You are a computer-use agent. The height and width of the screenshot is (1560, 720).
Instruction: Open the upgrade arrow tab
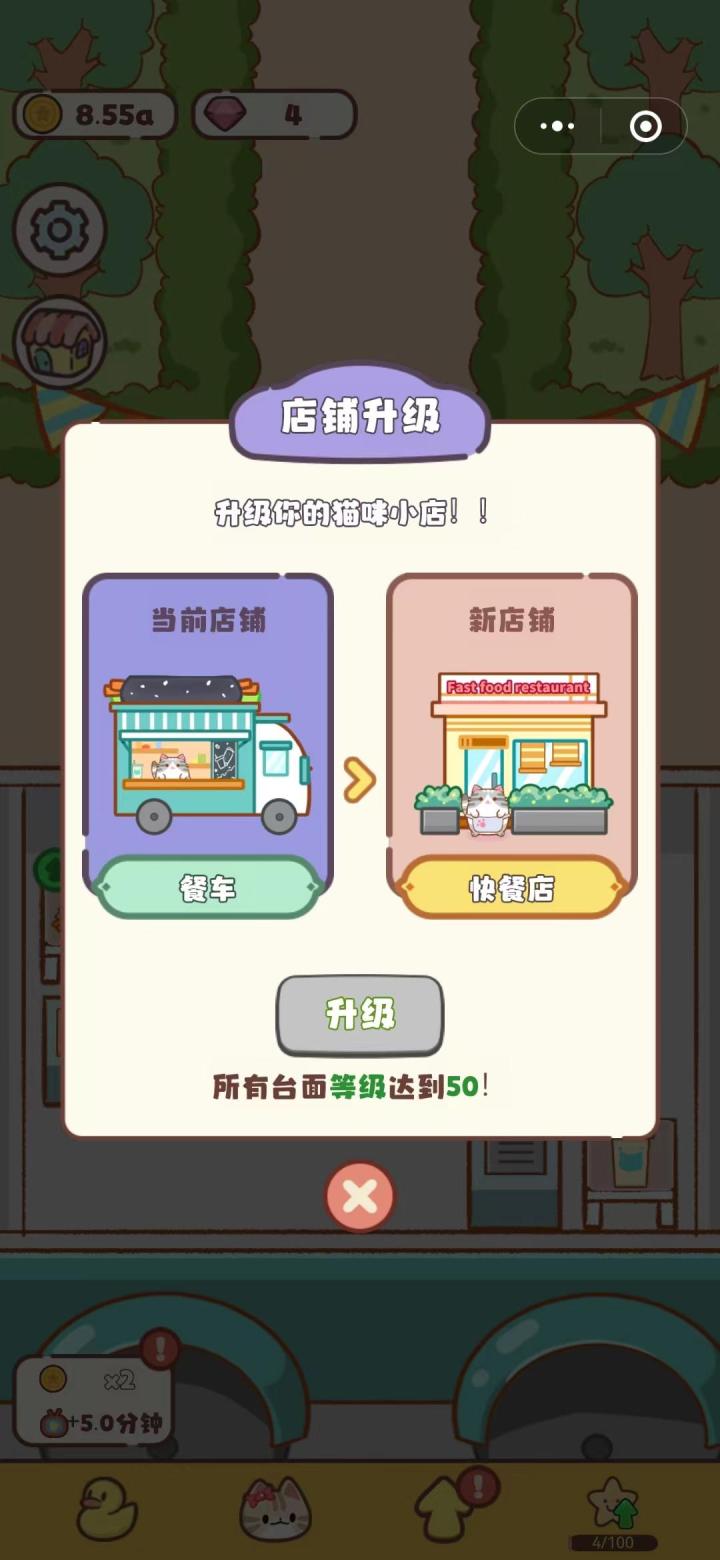(445, 1507)
